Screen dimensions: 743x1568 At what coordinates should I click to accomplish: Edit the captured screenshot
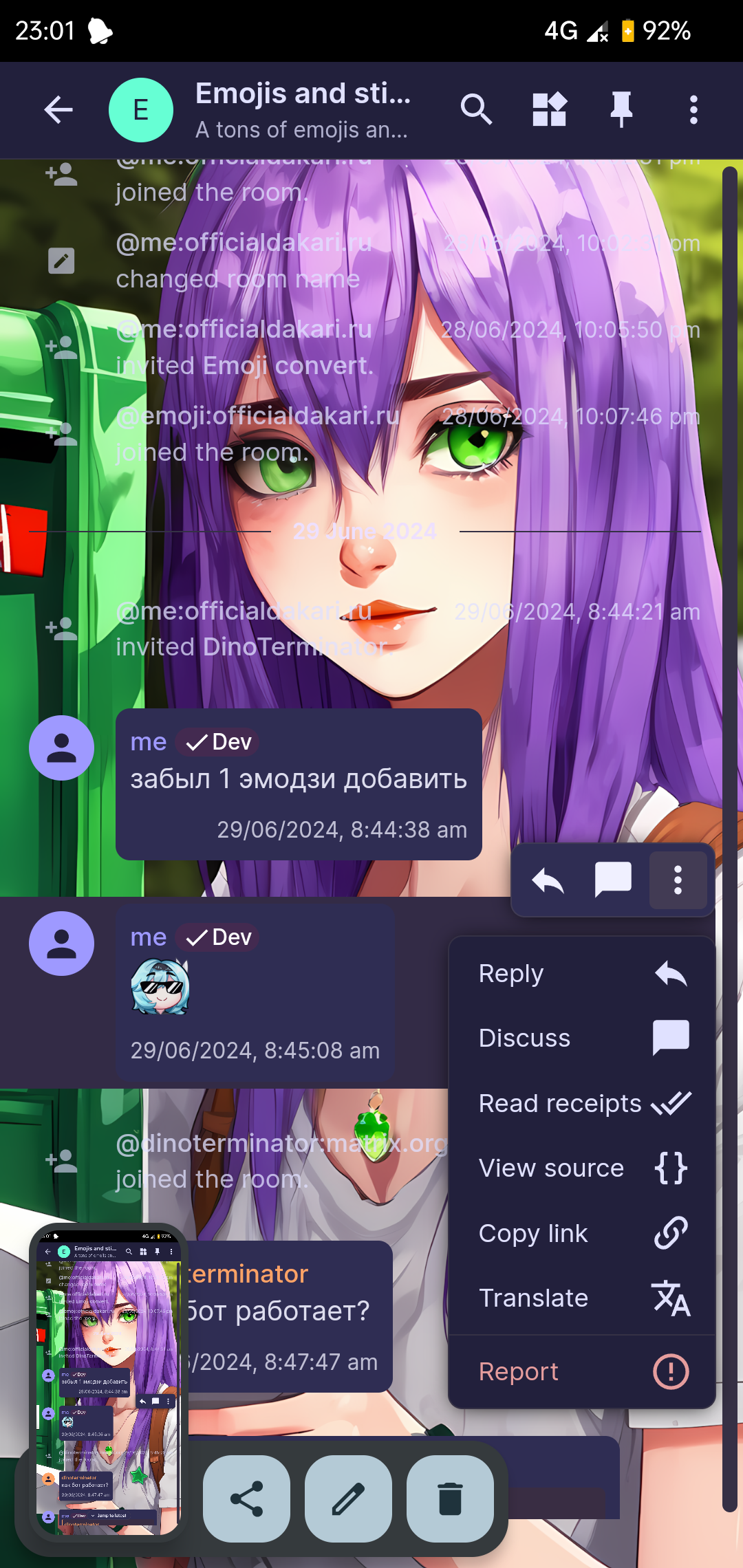point(348,1499)
